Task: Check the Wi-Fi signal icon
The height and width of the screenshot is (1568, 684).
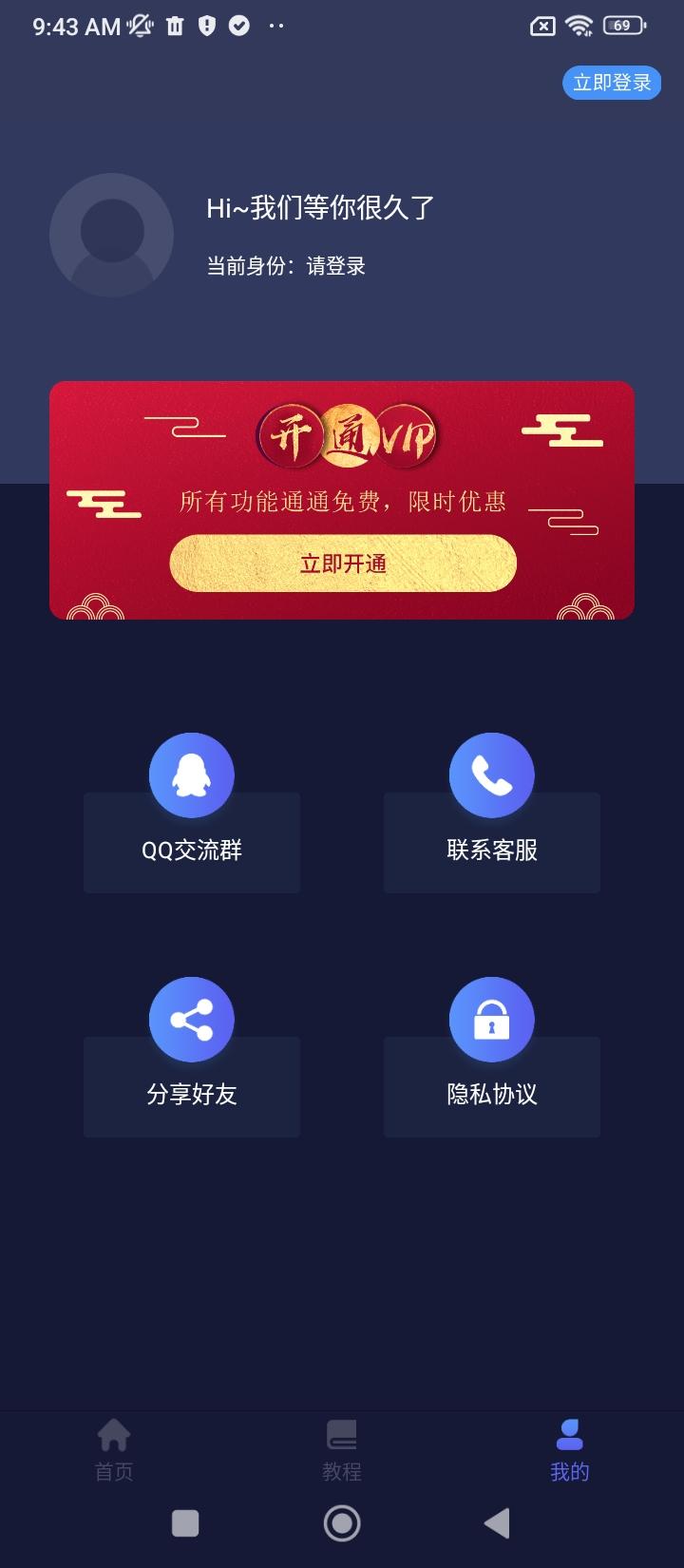Action: [582, 26]
